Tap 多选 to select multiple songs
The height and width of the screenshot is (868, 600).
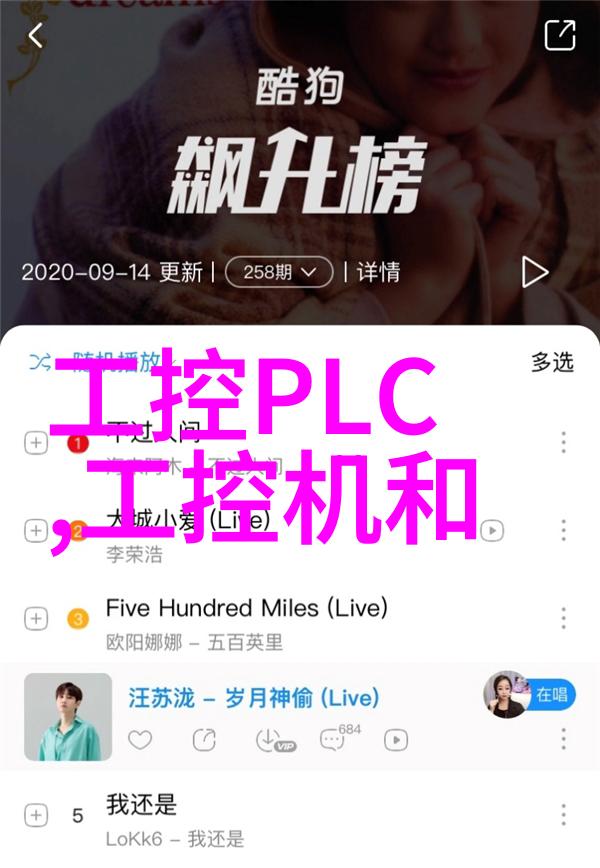pyautogui.click(x=551, y=362)
